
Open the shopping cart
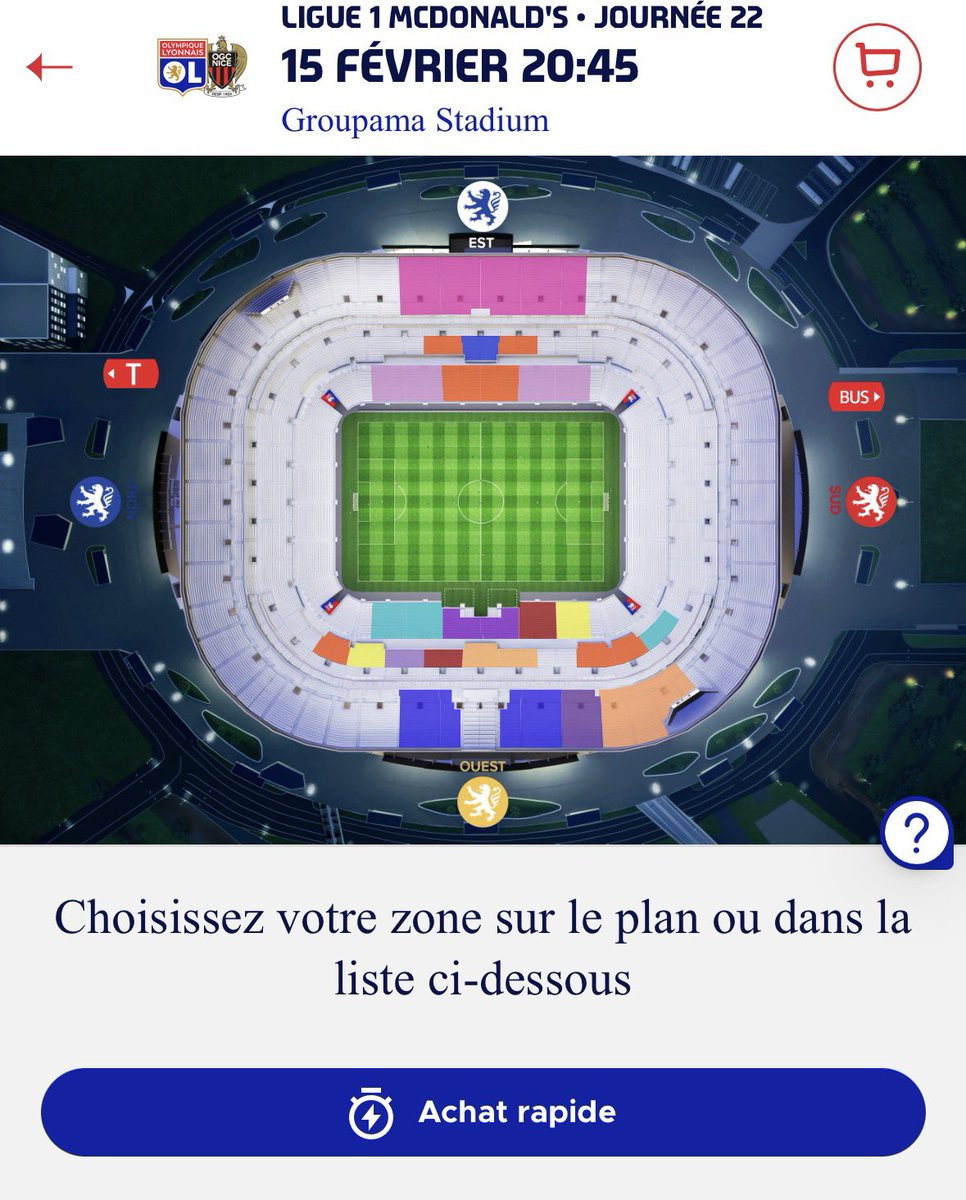[x=877, y=66]
